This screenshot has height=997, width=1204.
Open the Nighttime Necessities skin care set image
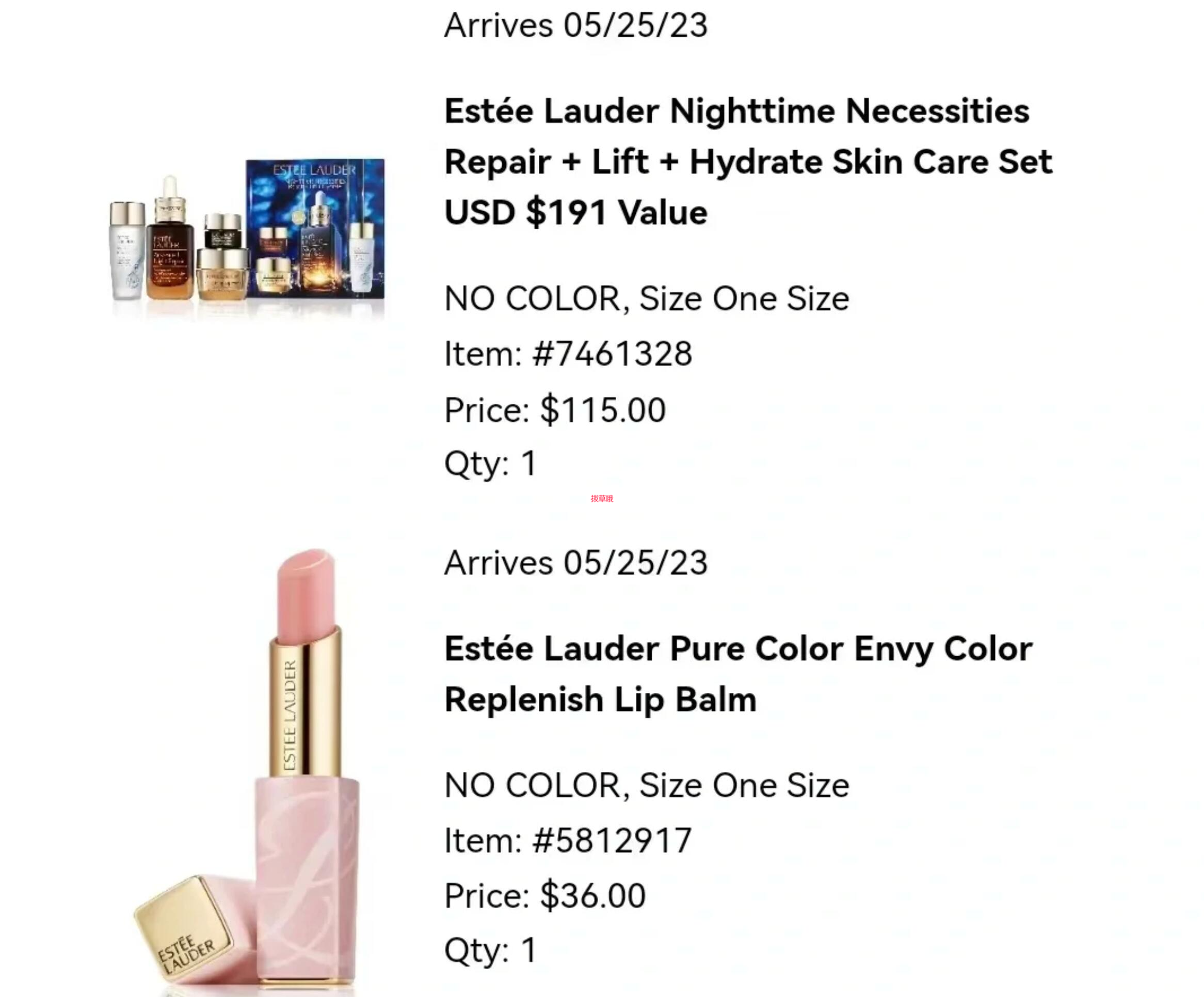[x=248, y=238]
